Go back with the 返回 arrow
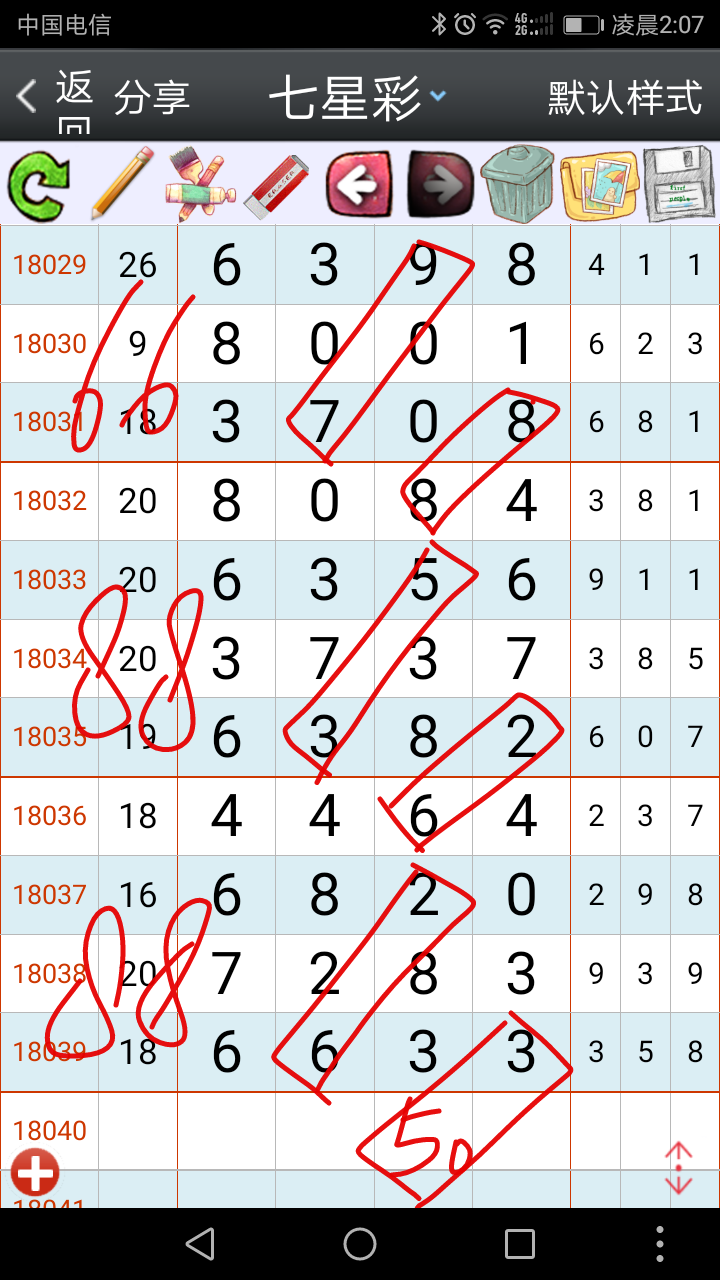This screenshot has width=720, height=1280. pyautogui.click(x=52, y=98)
